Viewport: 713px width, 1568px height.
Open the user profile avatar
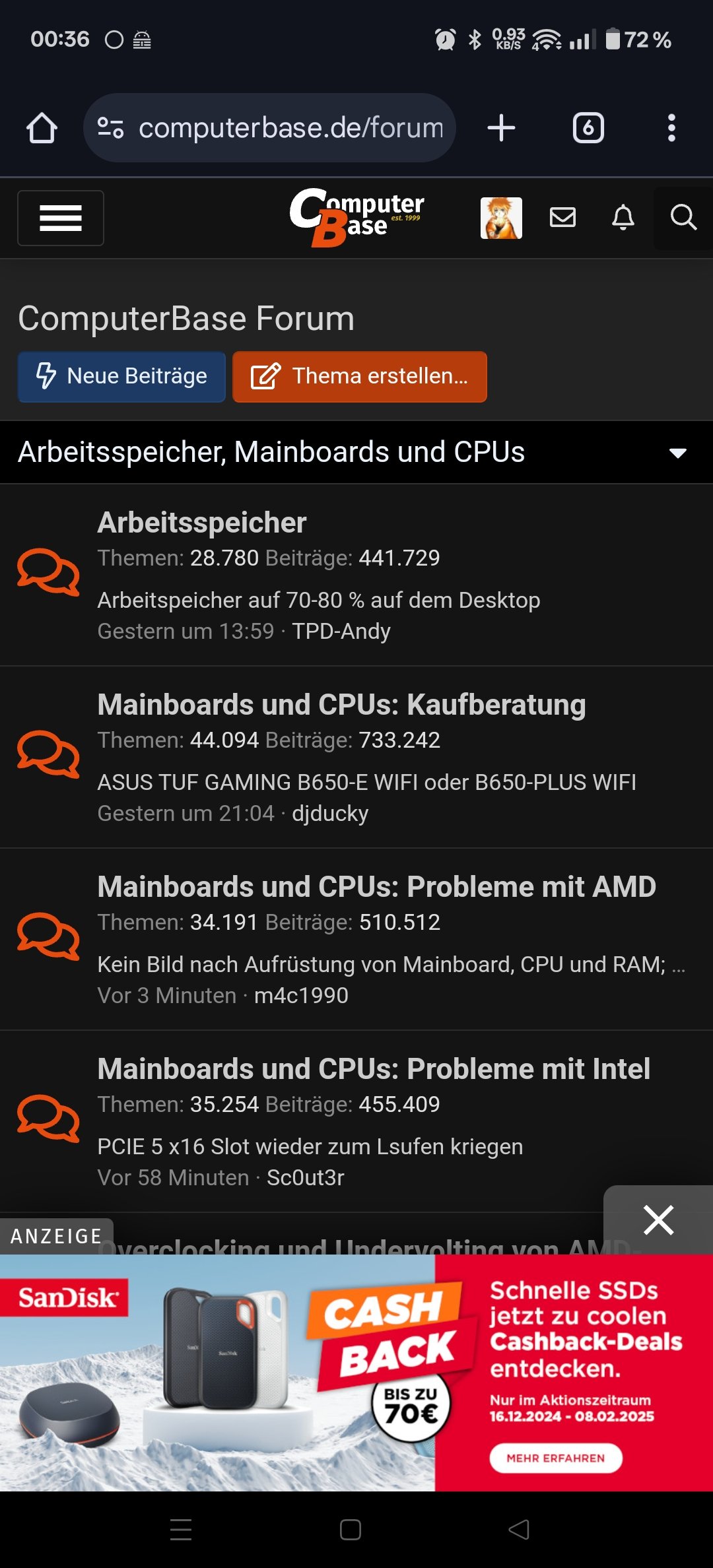501,218
